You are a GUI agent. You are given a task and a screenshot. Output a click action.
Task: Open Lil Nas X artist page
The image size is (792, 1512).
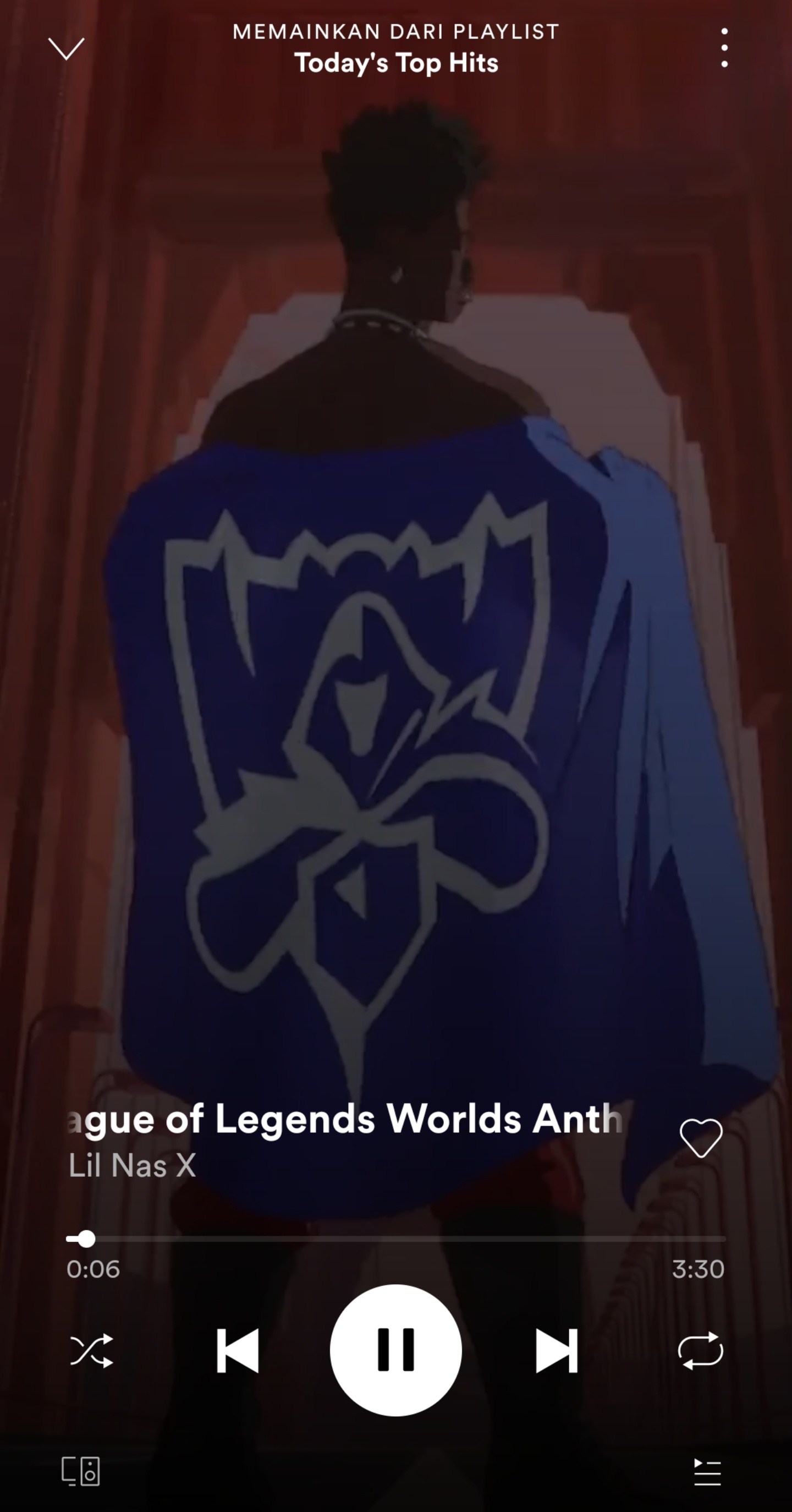pyautogui.click(x=133, y=1165)
